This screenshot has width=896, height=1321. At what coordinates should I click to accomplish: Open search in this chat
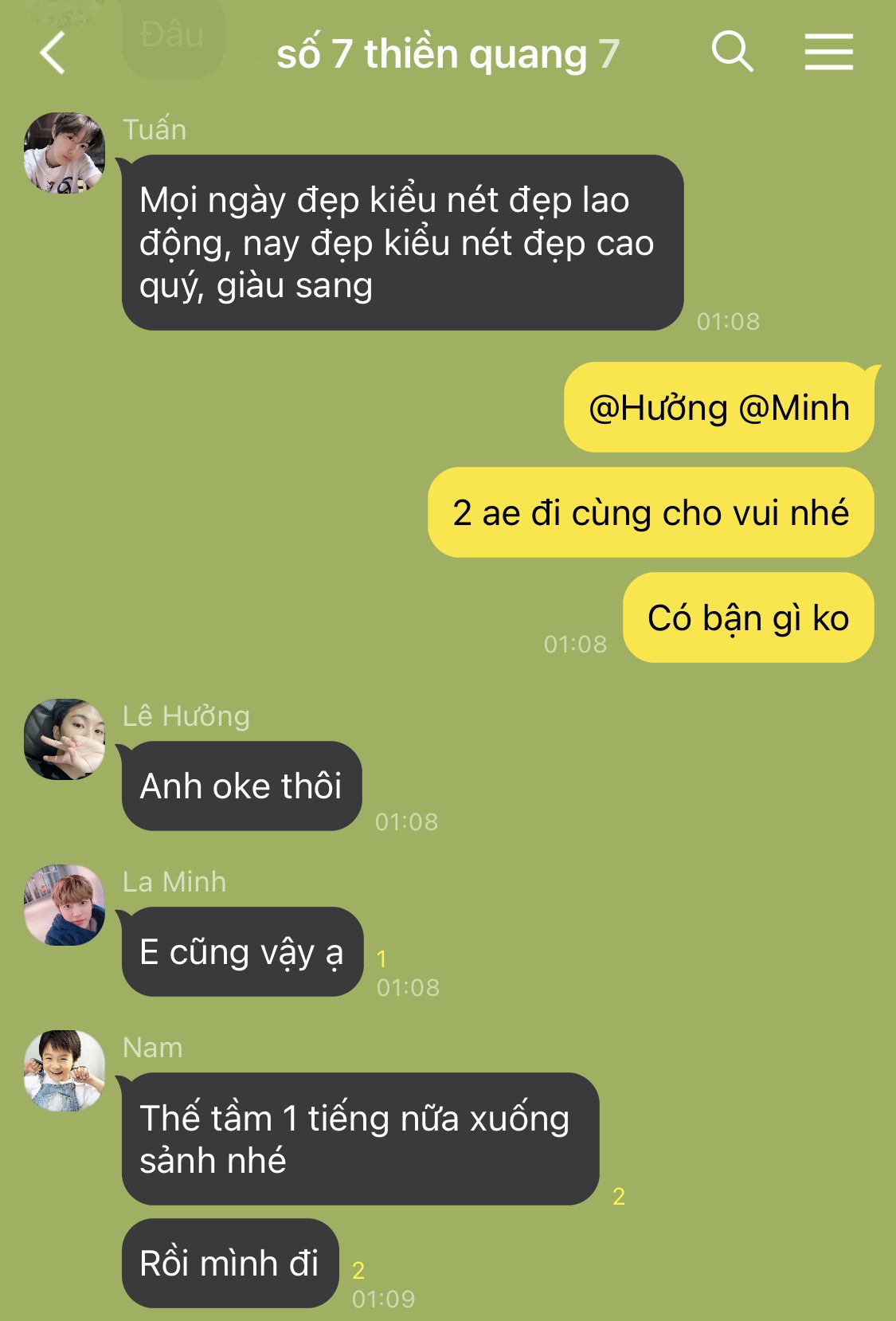point(732,52)
